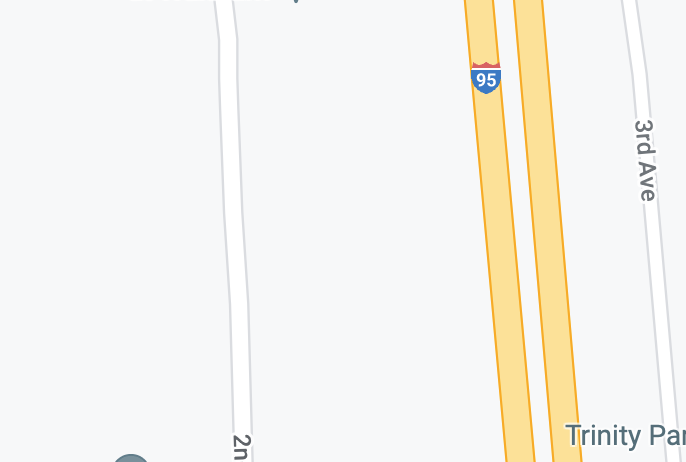This screenshot has width=686, height=462.
Task: Open the Trinity Park place label
Action: coord(625,436)
